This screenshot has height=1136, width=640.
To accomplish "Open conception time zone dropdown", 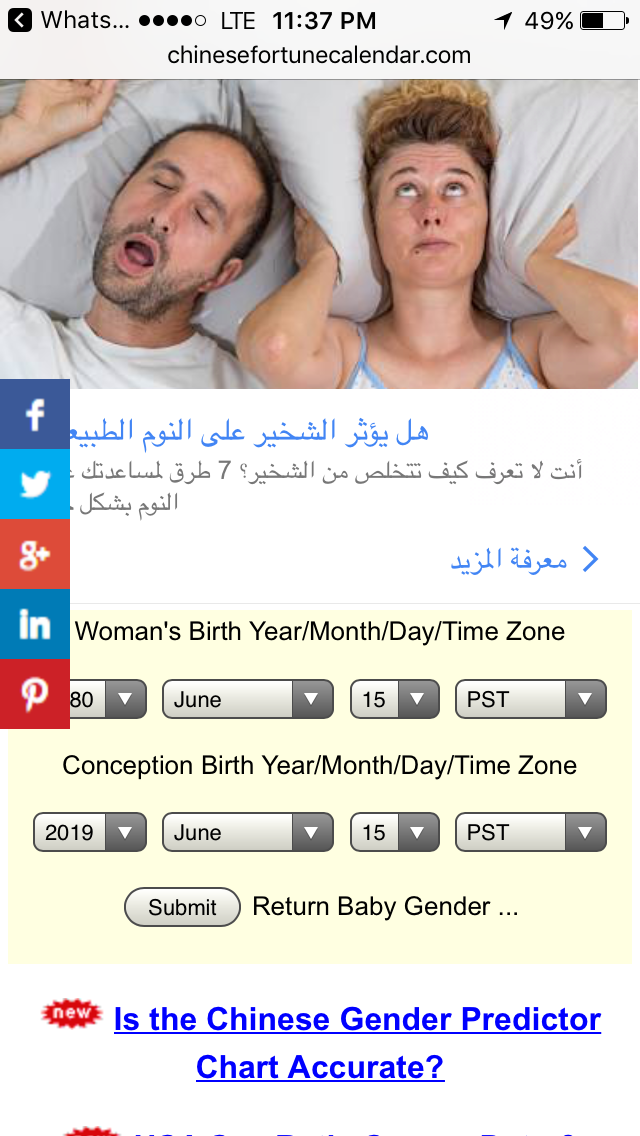I will [530, 832].
